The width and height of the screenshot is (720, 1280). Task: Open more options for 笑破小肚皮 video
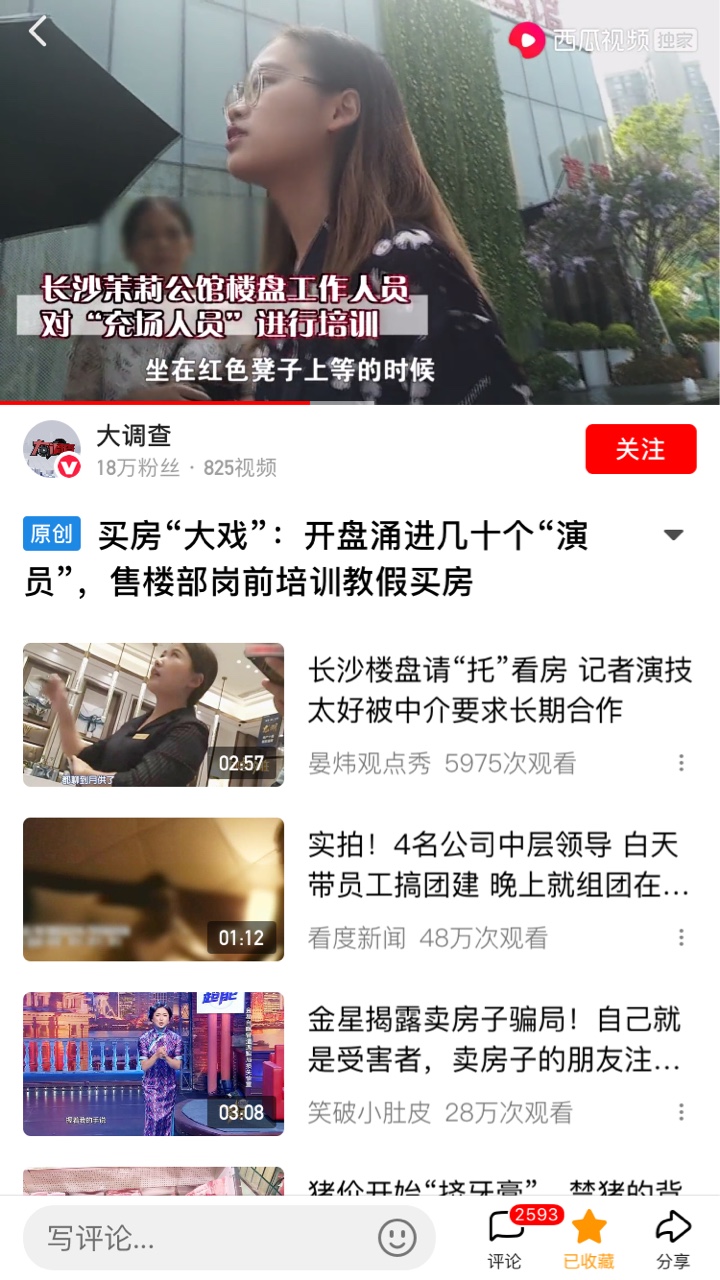[x=681, y=1112]
